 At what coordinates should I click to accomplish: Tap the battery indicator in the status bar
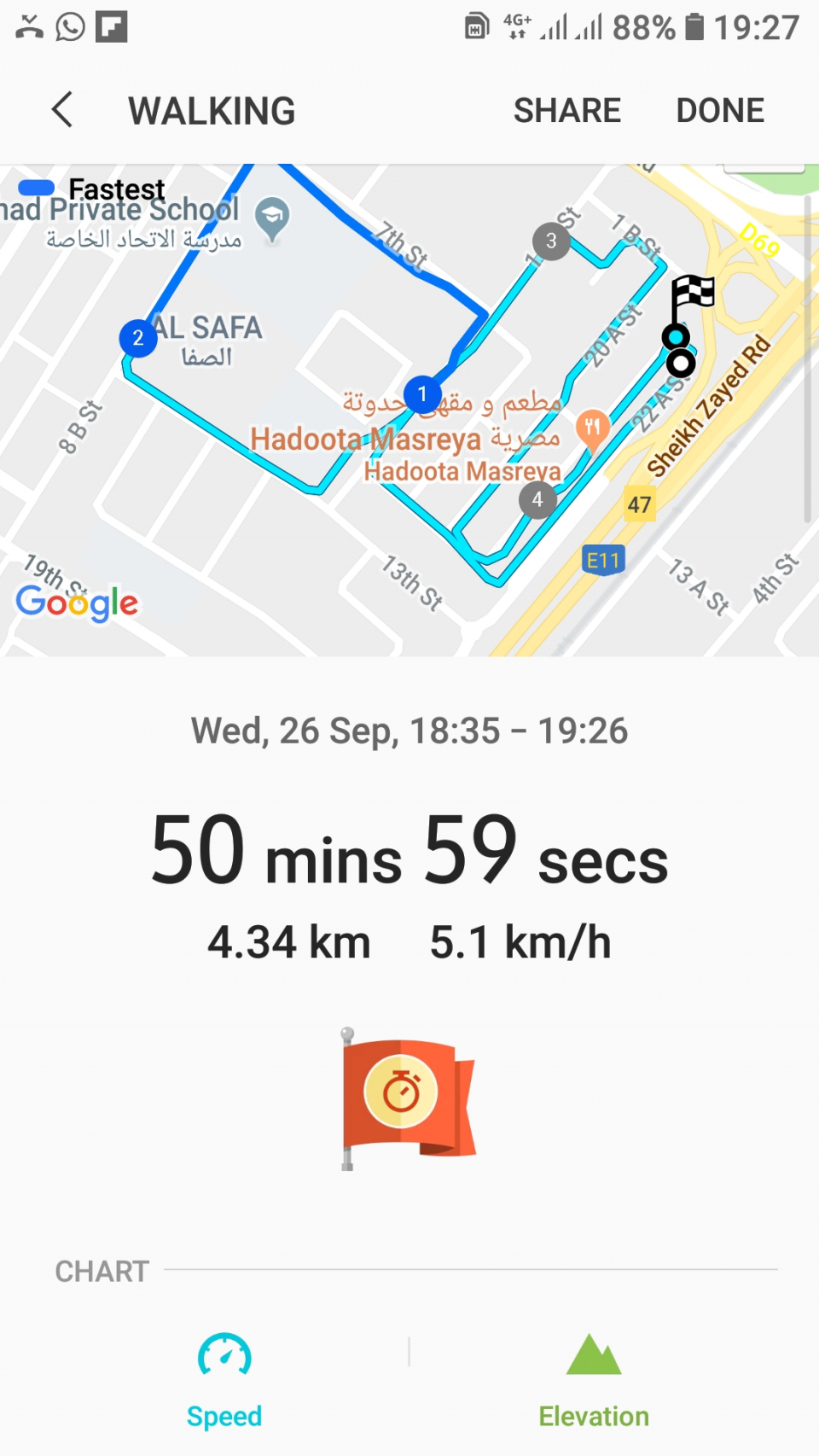click(695, 26)
